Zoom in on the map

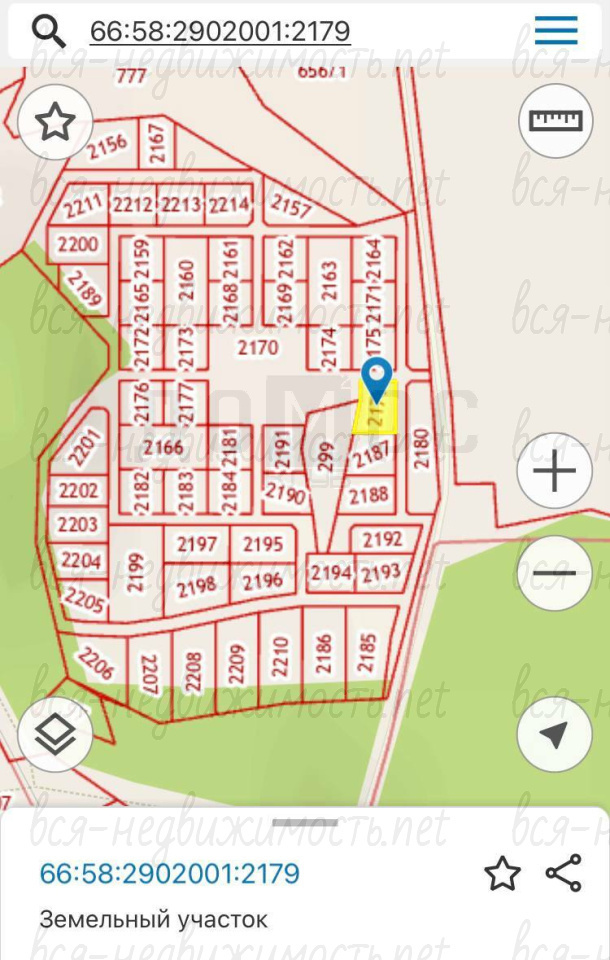click(554, 472)
